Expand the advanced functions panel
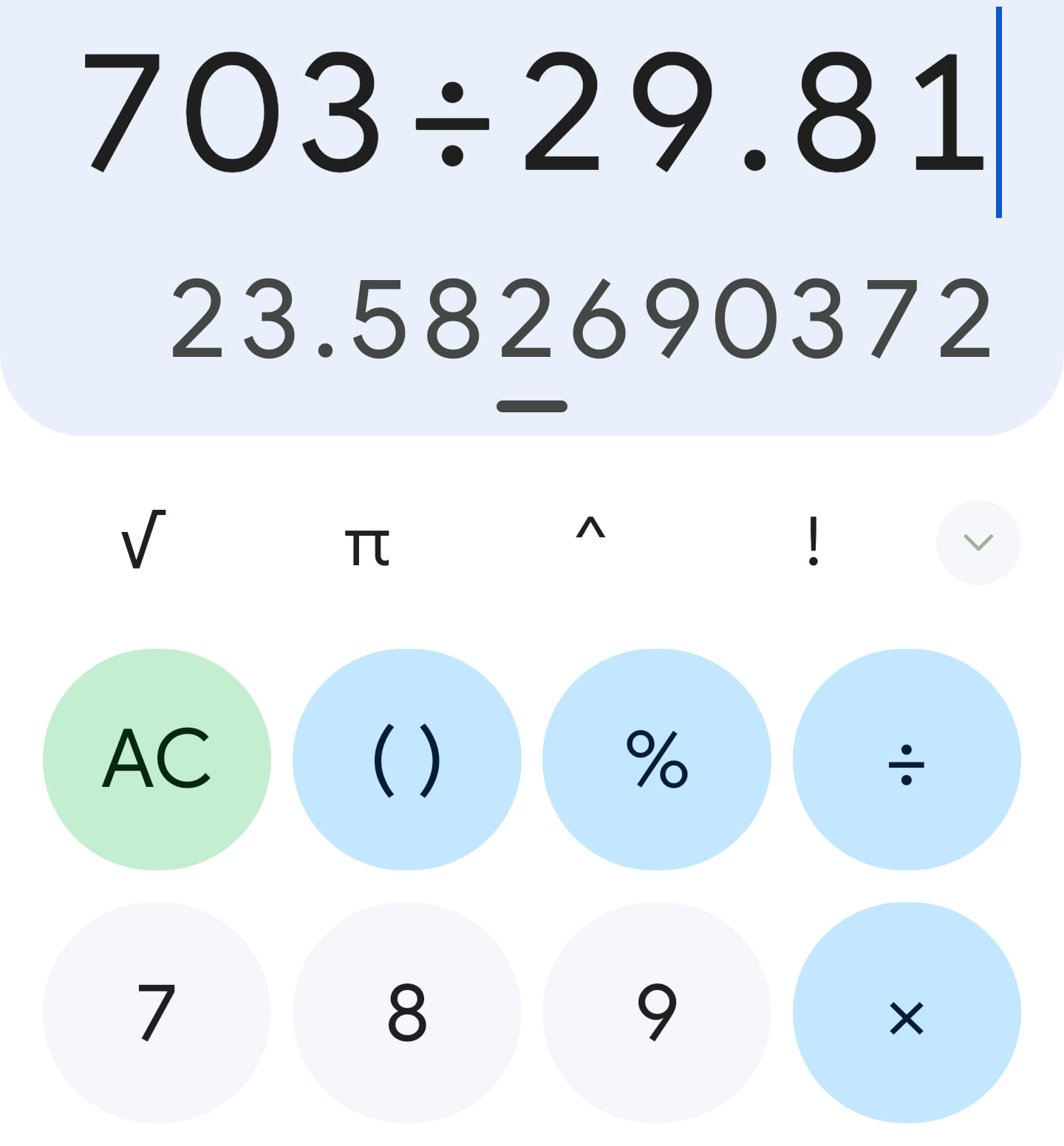 978,542
